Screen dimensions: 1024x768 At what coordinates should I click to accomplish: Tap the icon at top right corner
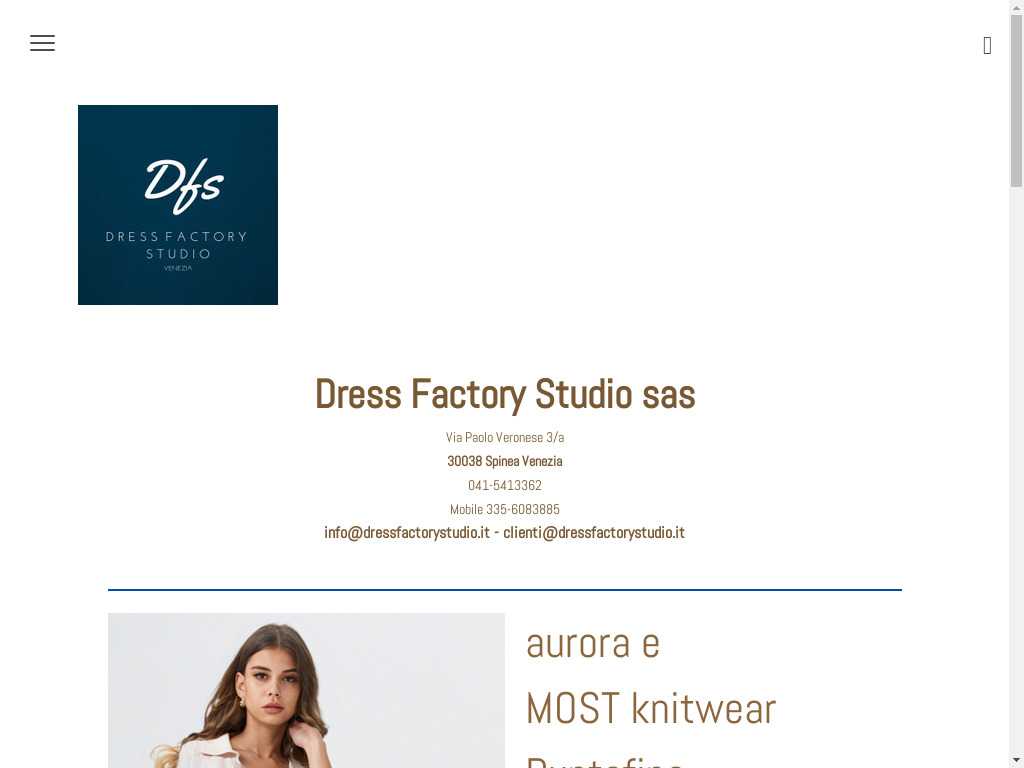coord(987,45)
